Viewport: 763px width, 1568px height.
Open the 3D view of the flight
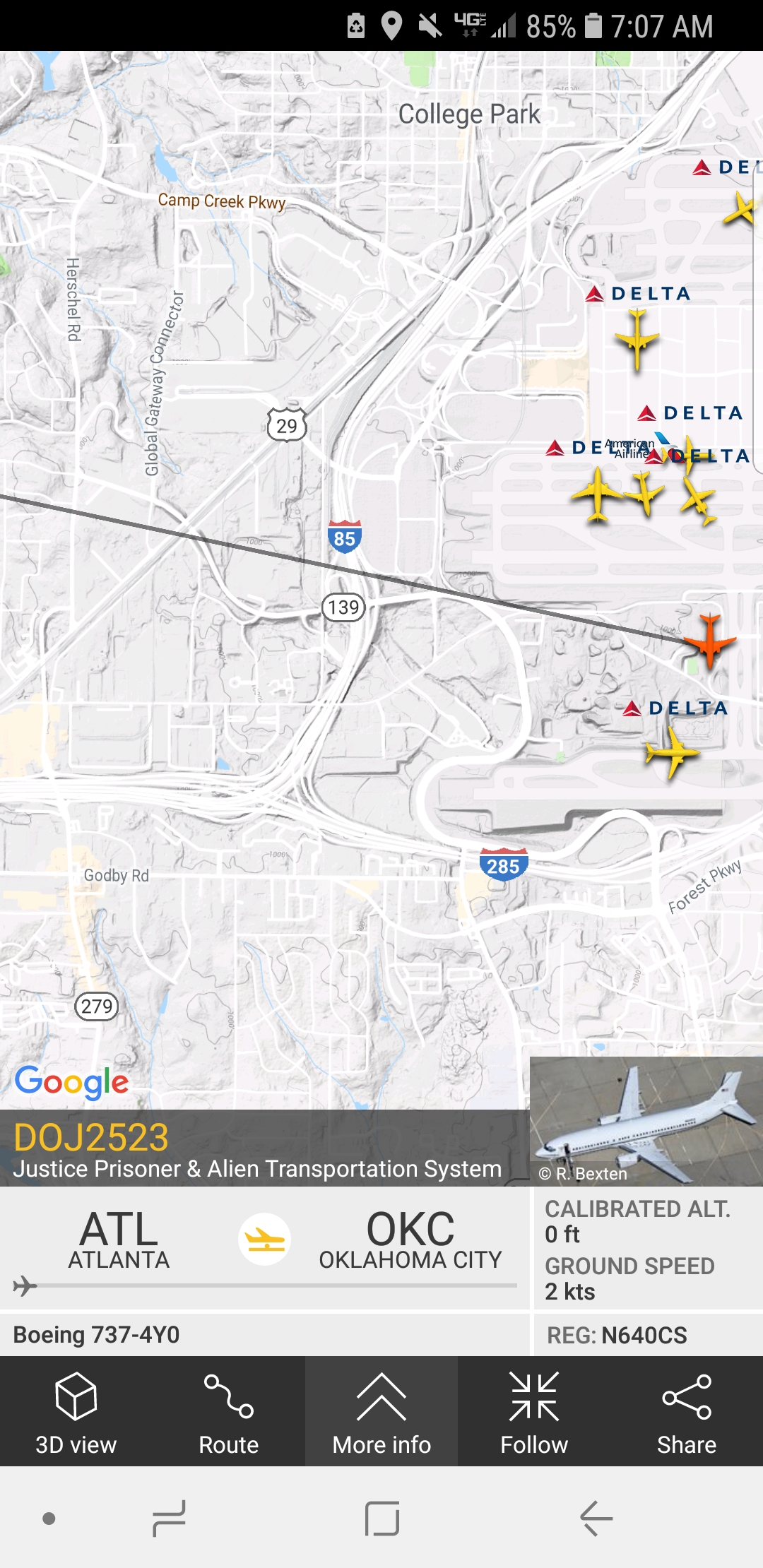pyautogui.click(x=76, y=1412)
